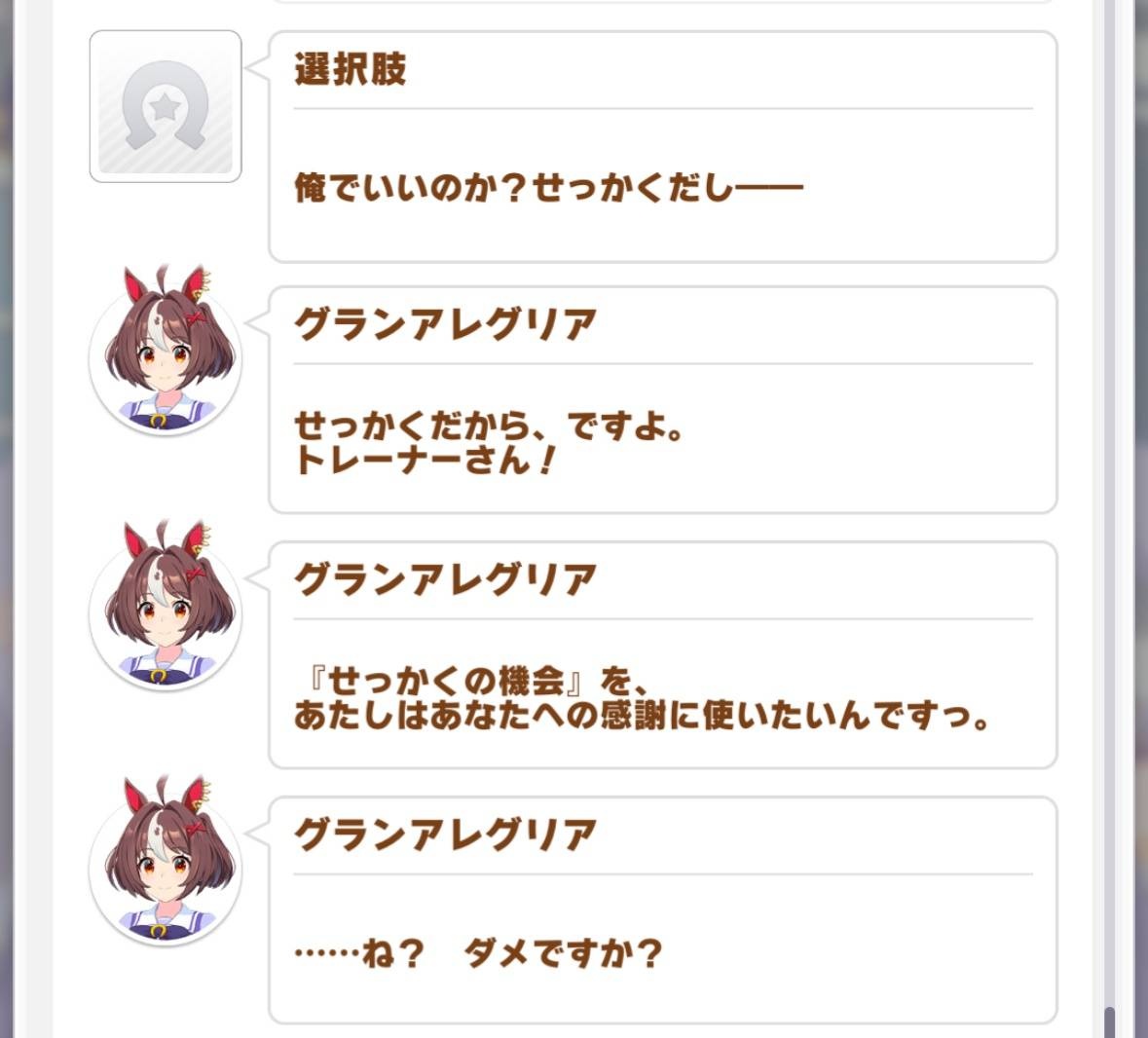Replay the line 'せっかくだから、ですよ。'
The height and width of the screenshot is (1038, 1148).
662,441
